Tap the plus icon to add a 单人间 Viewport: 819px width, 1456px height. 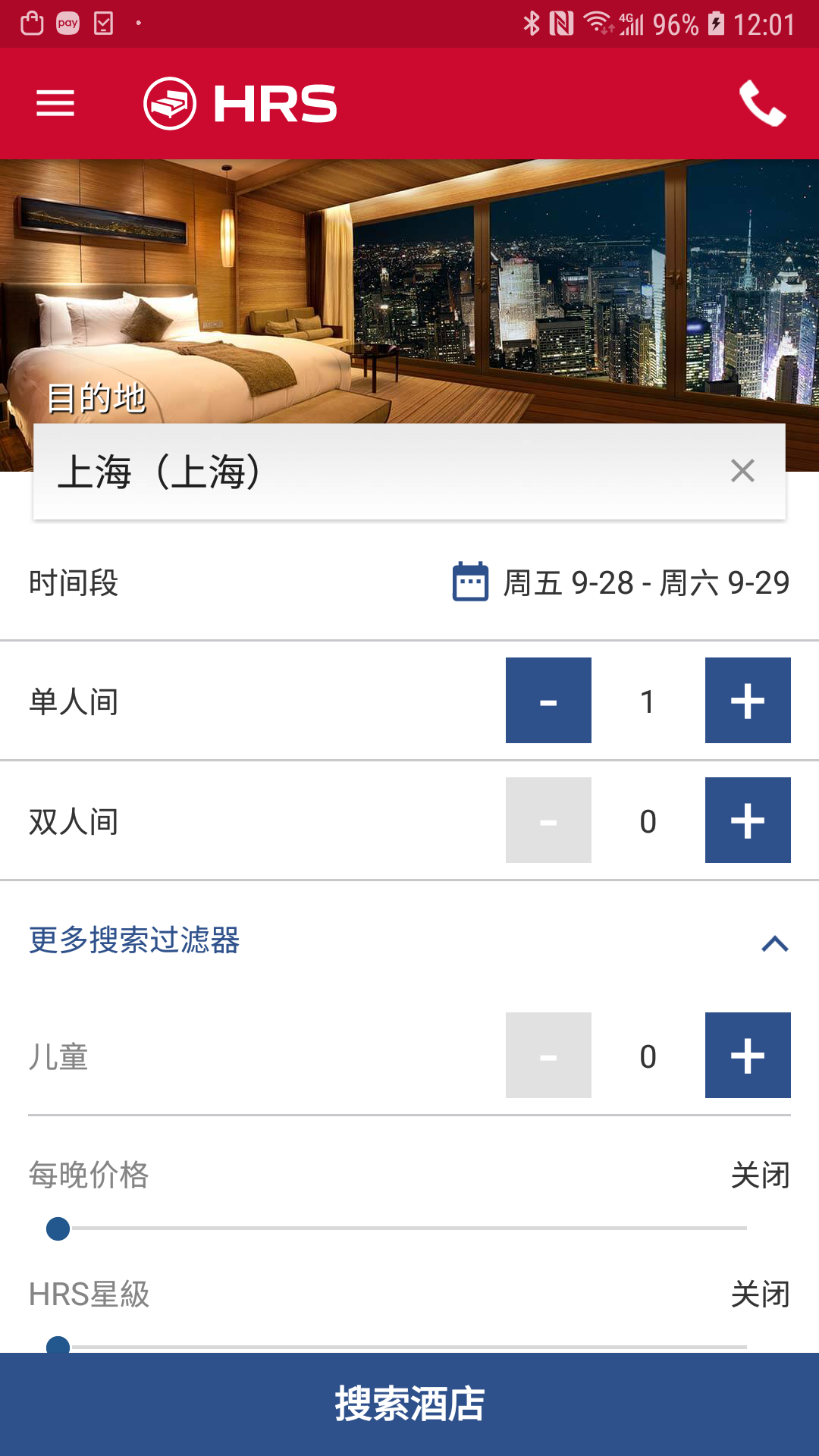point(747,701)
